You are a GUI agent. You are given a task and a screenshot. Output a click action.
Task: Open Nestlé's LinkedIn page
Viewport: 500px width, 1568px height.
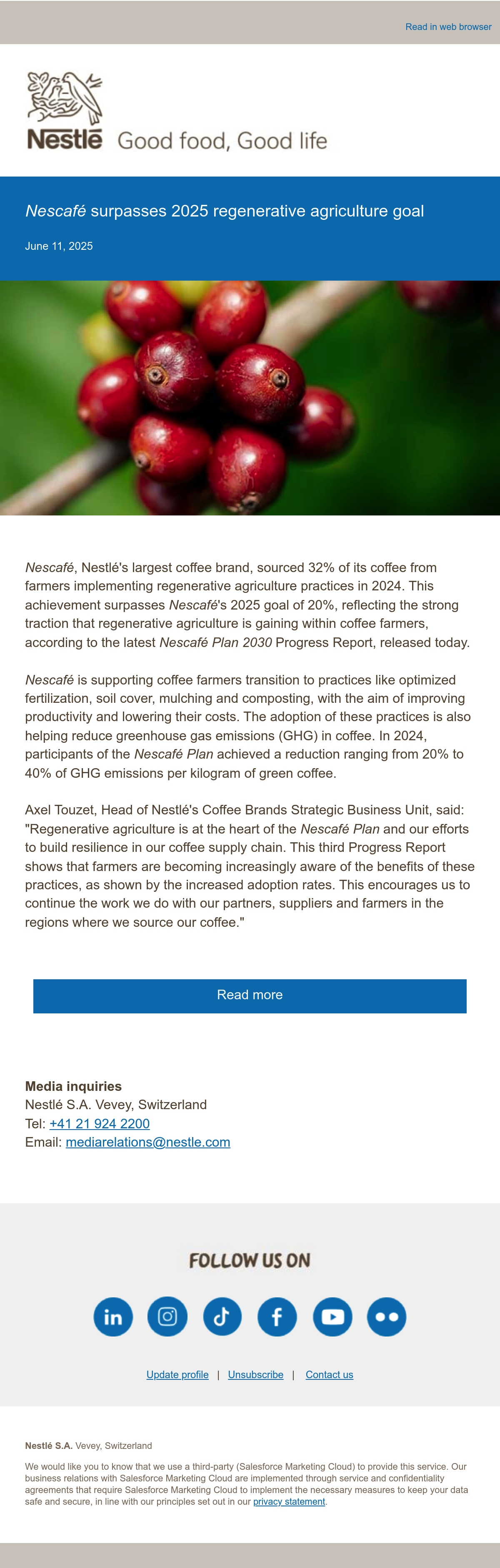point(112,1317)
